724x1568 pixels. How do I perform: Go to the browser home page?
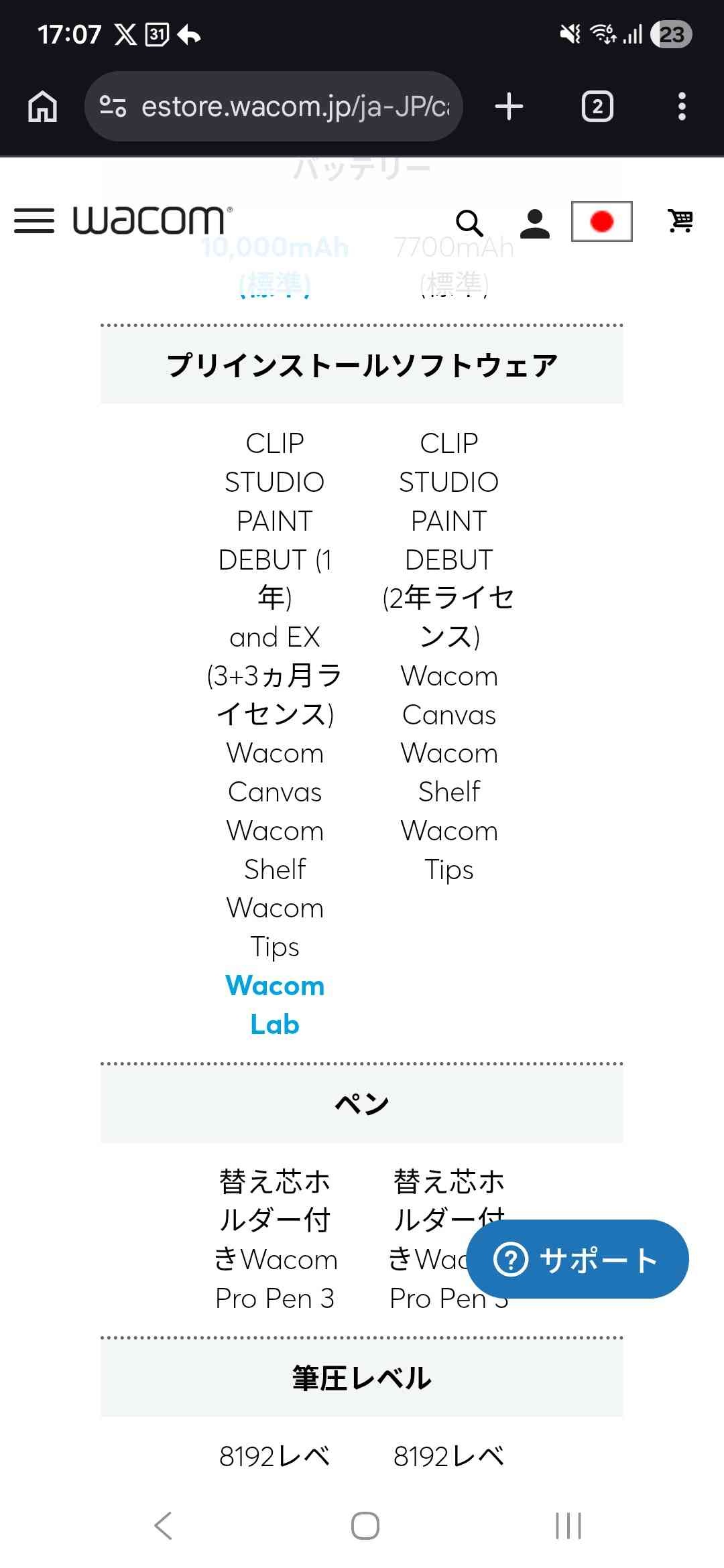(x=42, y=107)
